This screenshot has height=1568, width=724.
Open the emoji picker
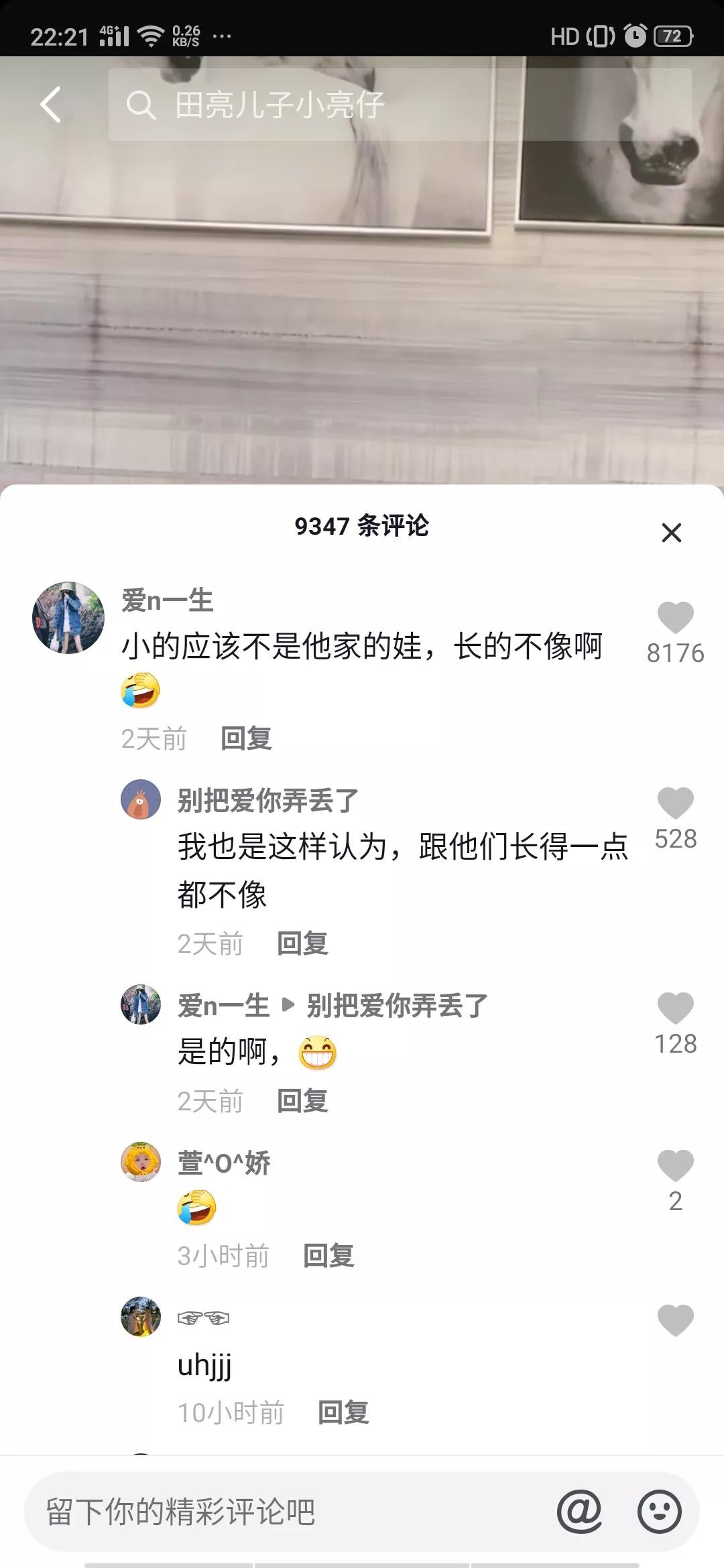pos(660,1512)
